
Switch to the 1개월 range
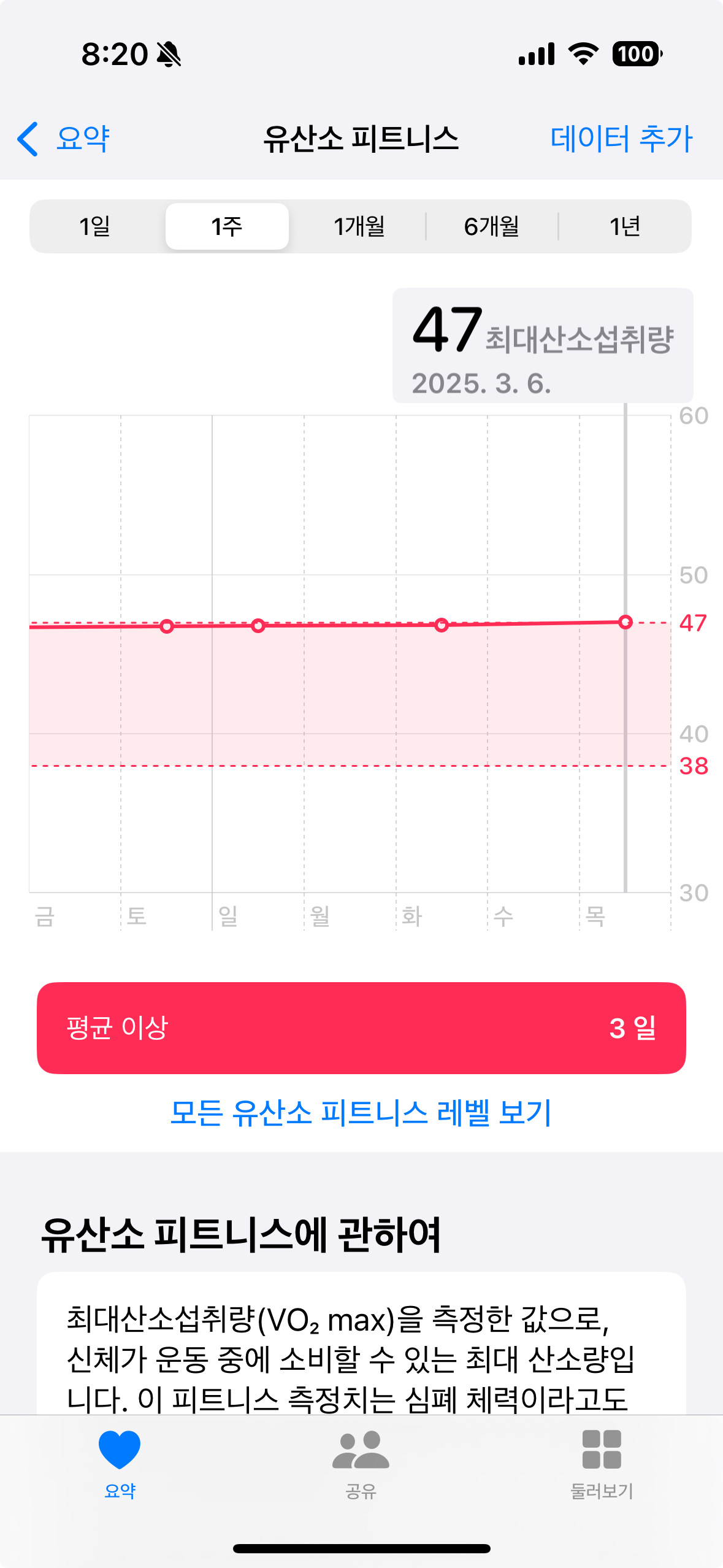tap(359, 226)
